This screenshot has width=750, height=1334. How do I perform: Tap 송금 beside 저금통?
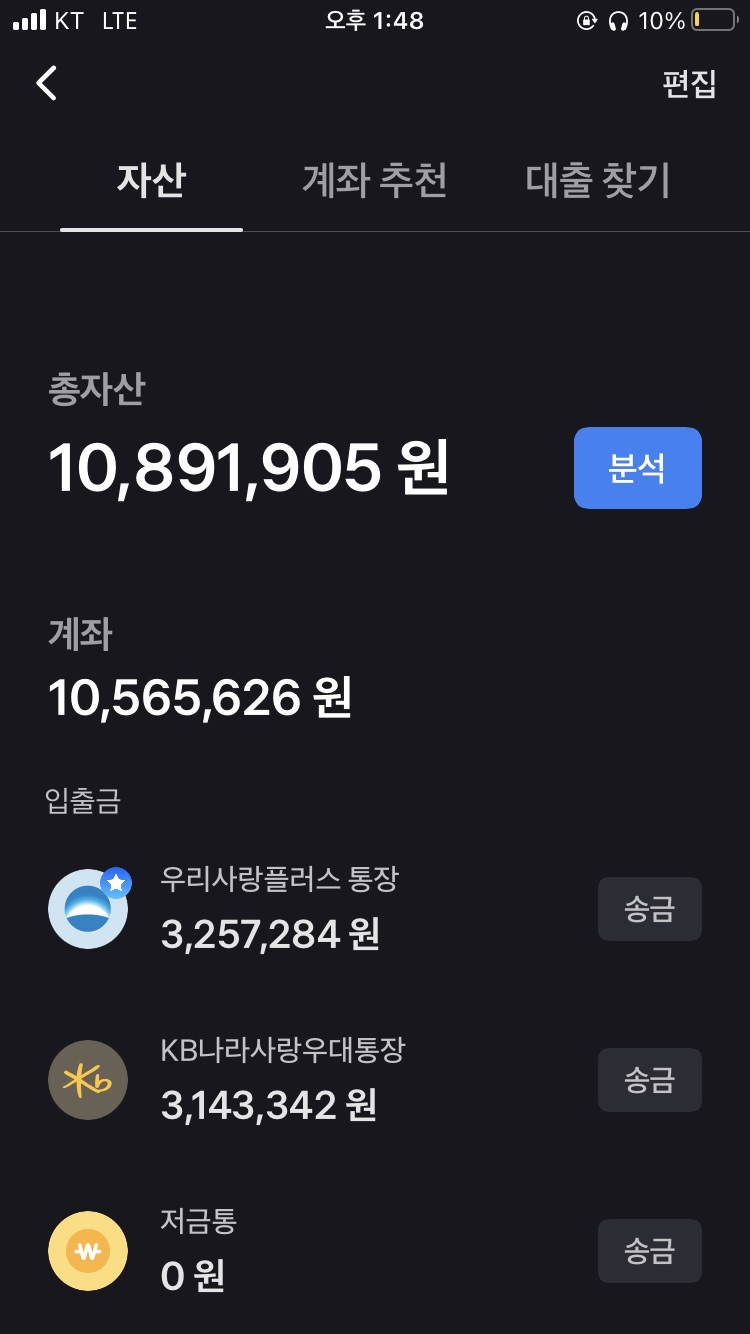coord(650,1251)
